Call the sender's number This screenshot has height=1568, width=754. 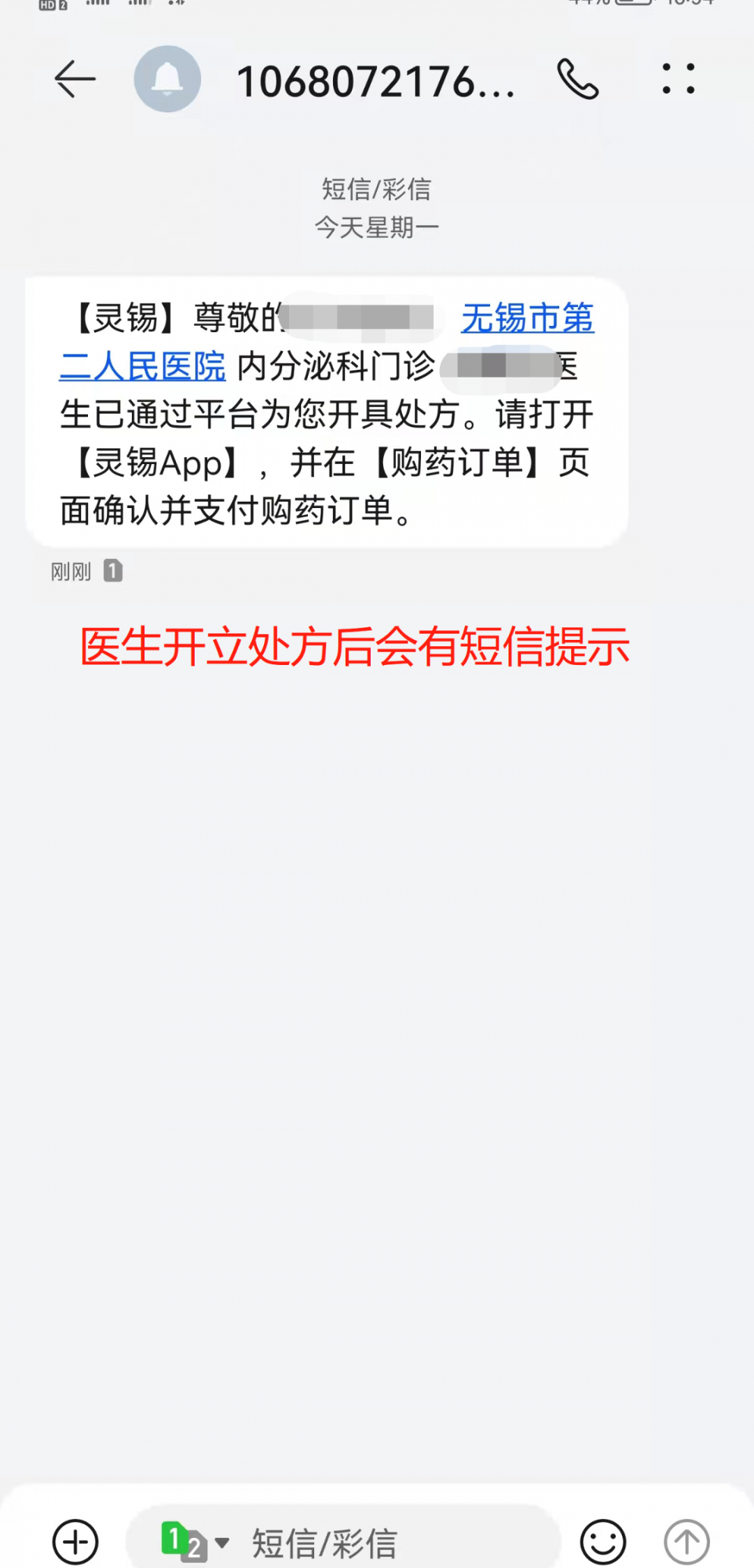[x=577, y=79]
